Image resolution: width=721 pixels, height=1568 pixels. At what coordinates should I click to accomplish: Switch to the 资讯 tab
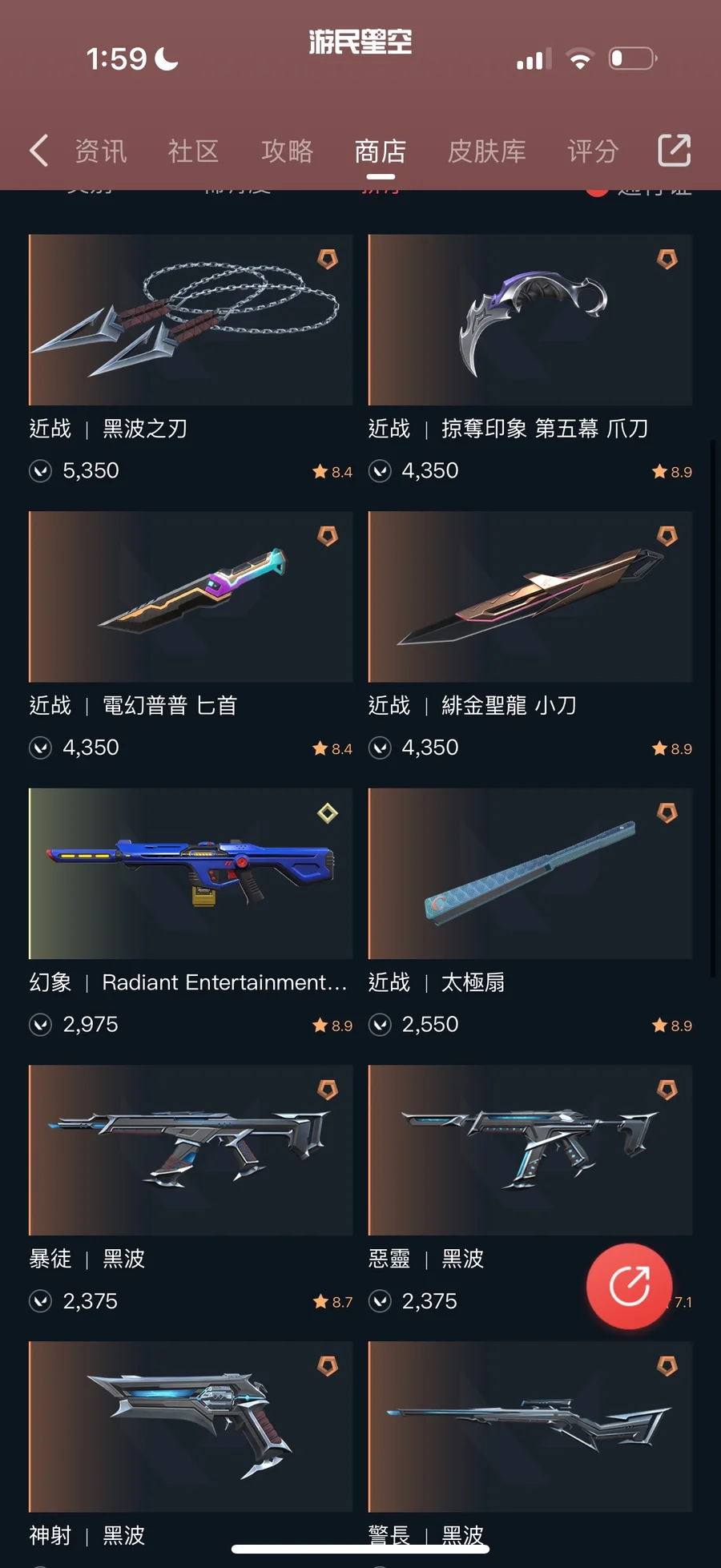[x=101, y=151]
